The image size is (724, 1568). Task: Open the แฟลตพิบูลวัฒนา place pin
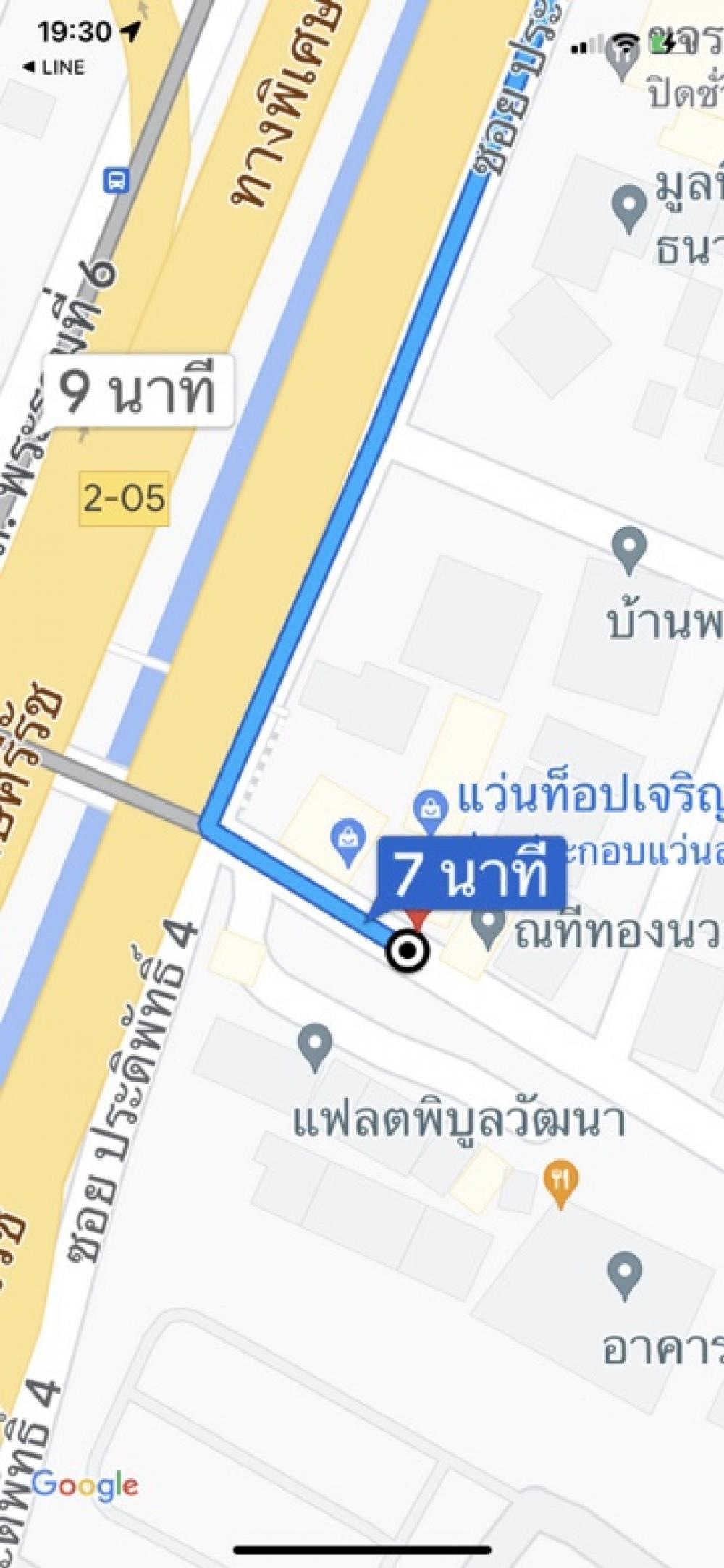click(x=316, y=1046)
